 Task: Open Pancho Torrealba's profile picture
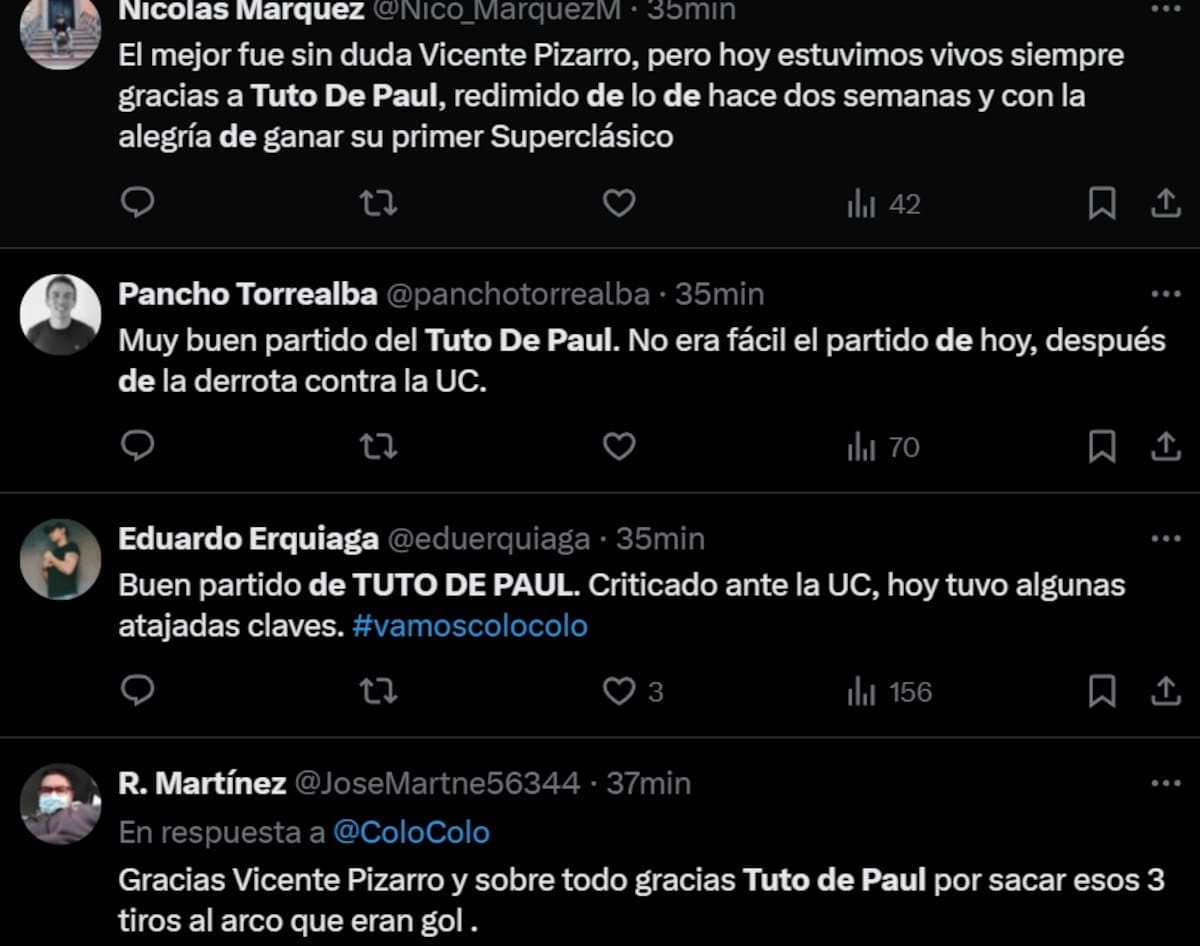pyautogui.click(x=60, y=314)
